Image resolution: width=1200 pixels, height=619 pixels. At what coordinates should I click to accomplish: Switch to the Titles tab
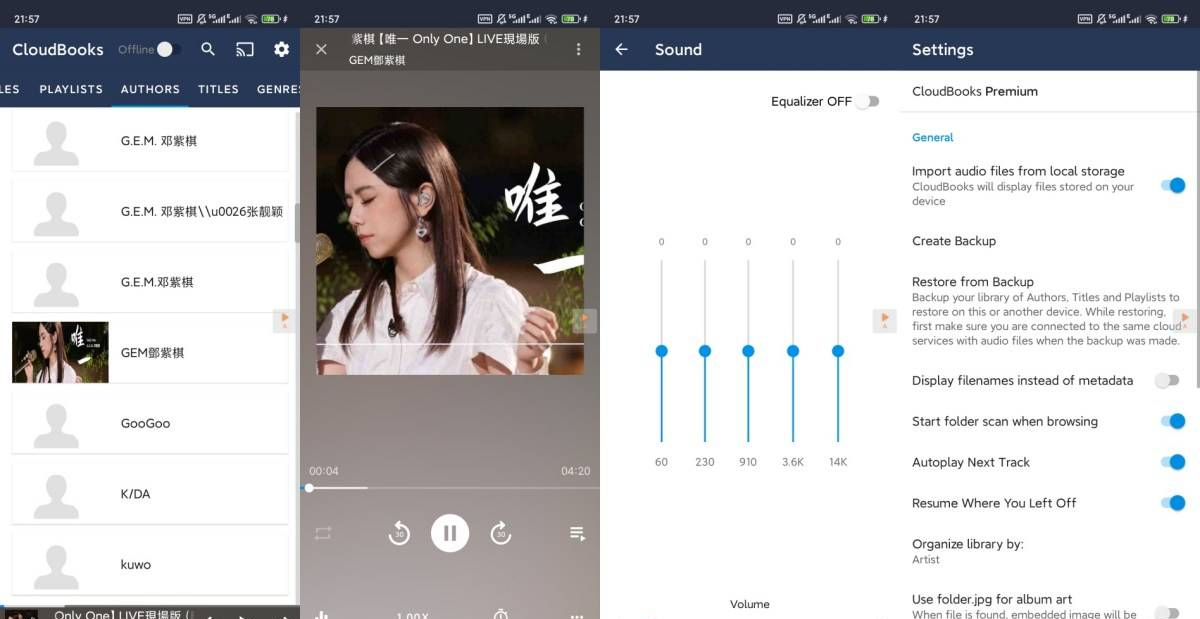[218, 89]
